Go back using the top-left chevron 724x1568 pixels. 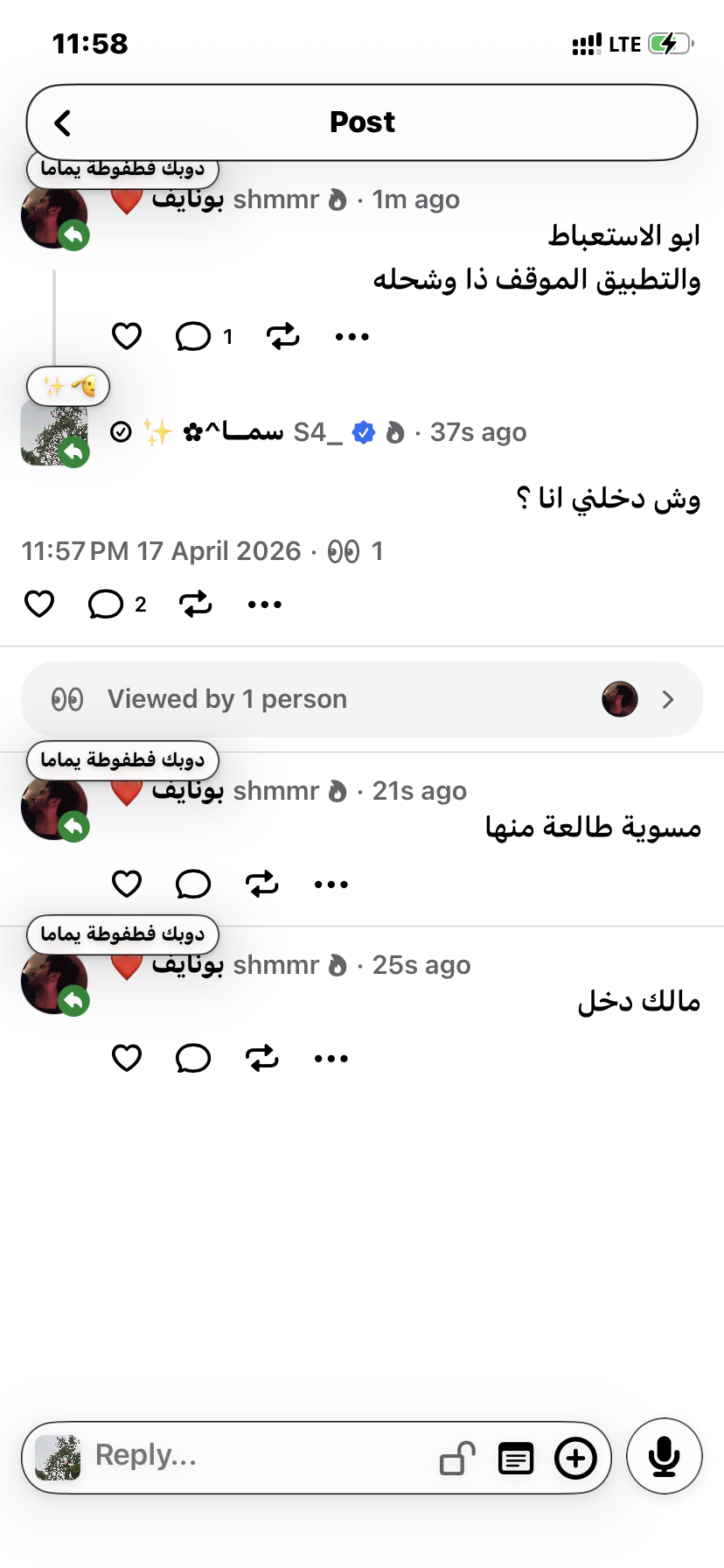click(62, 122)
